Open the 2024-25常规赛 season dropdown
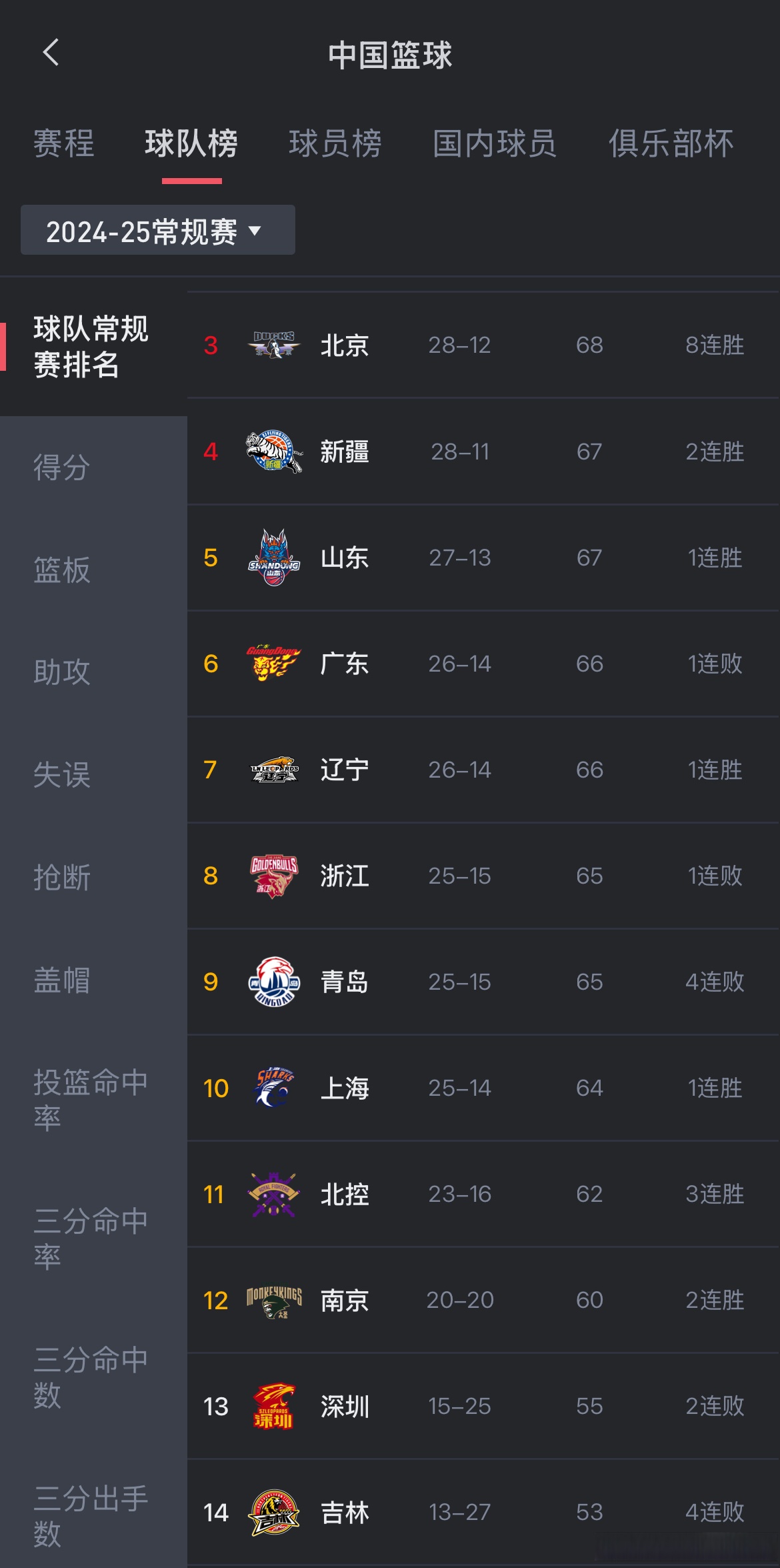The width and height of the screenshot is (780, 1568). pos(157,231)
